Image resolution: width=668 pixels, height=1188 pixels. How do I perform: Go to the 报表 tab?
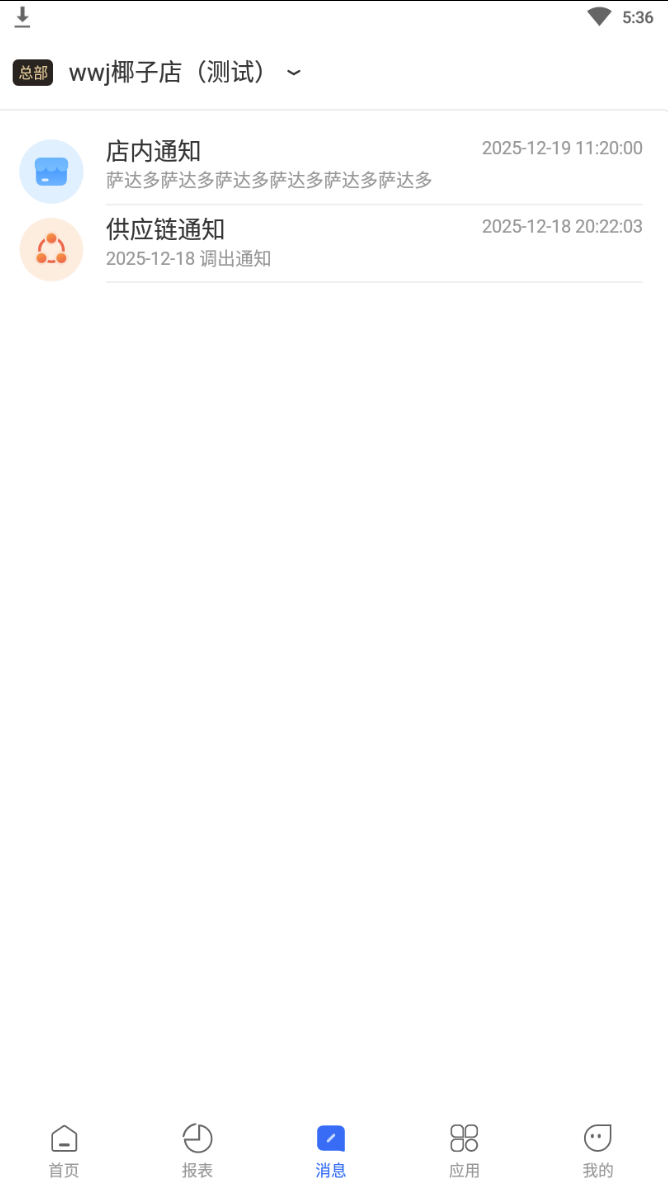[197, 1149]
